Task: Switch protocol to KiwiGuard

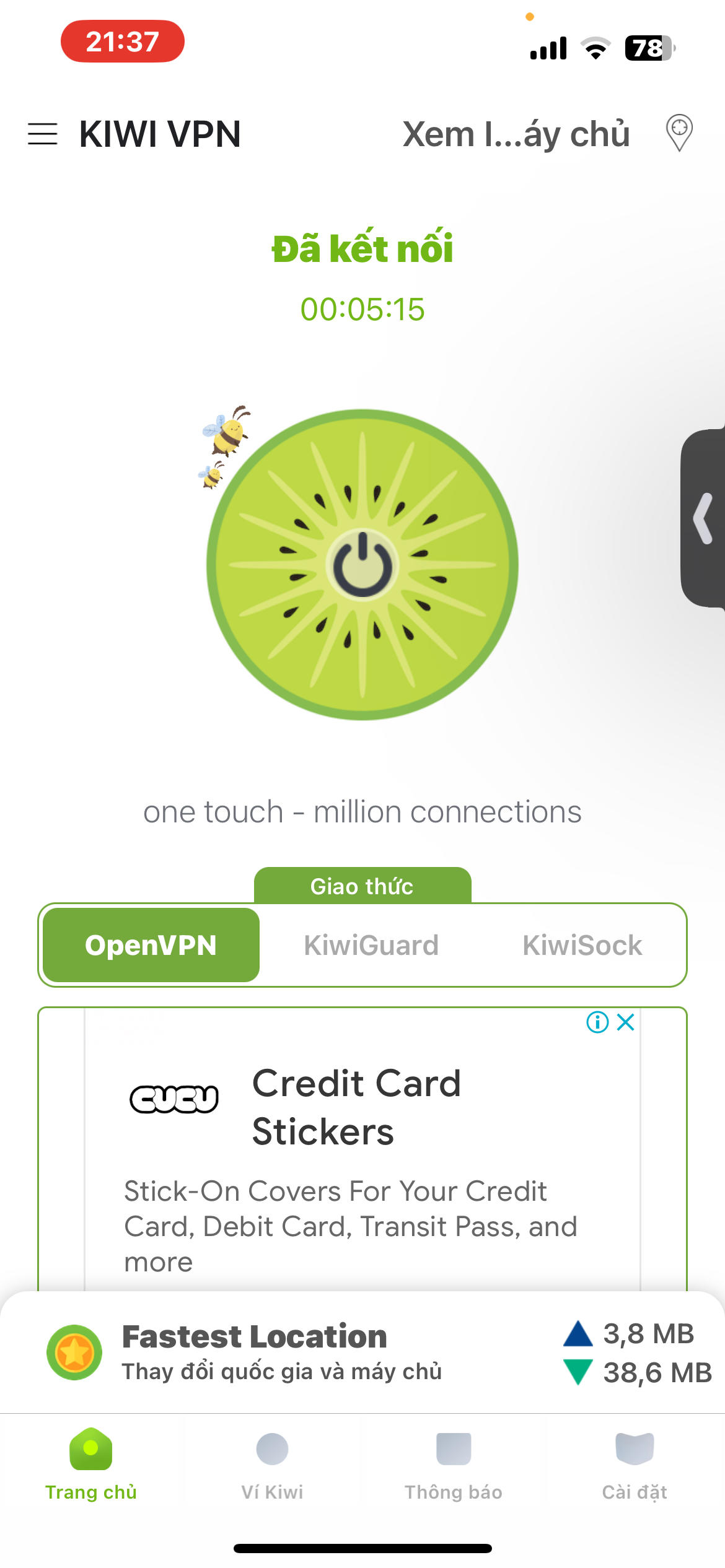Action: click(371, 945)
